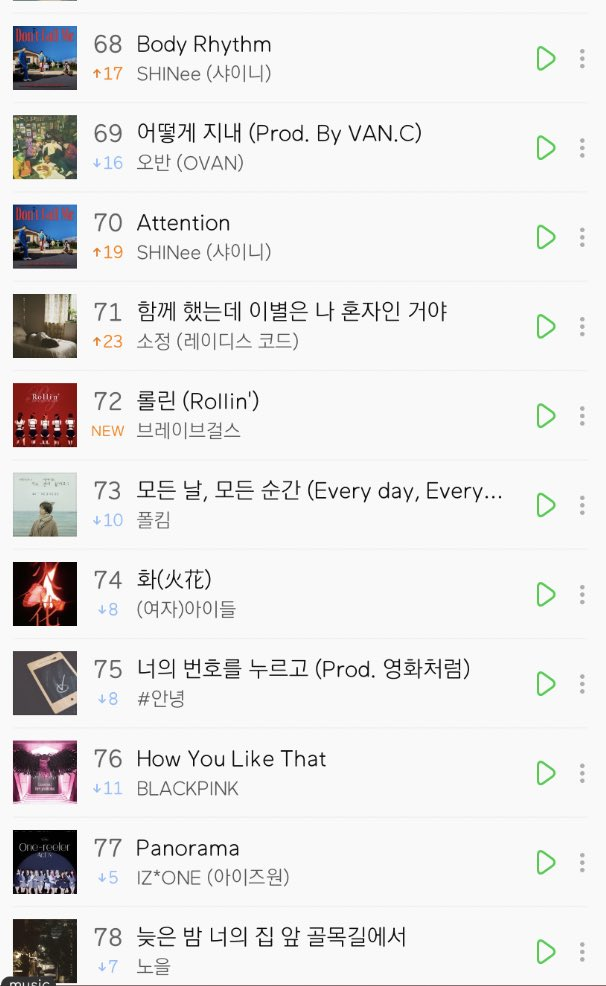Viewport: 606px width, 986px height.
Task: Play How You Like That by BLACKPINK
Action: (545, 773)
